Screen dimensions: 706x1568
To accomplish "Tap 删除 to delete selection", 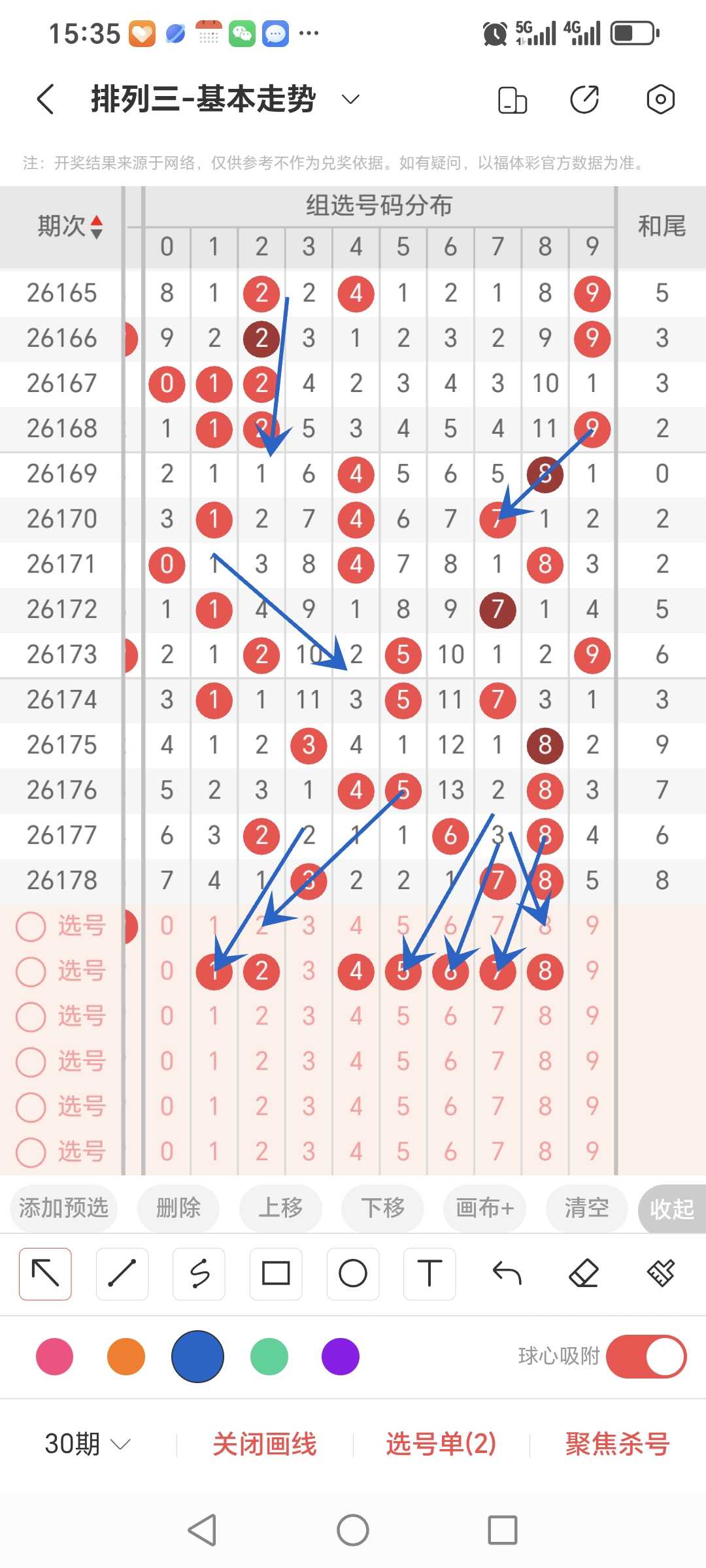I will pyautogui.click(x=178, y=1208).
